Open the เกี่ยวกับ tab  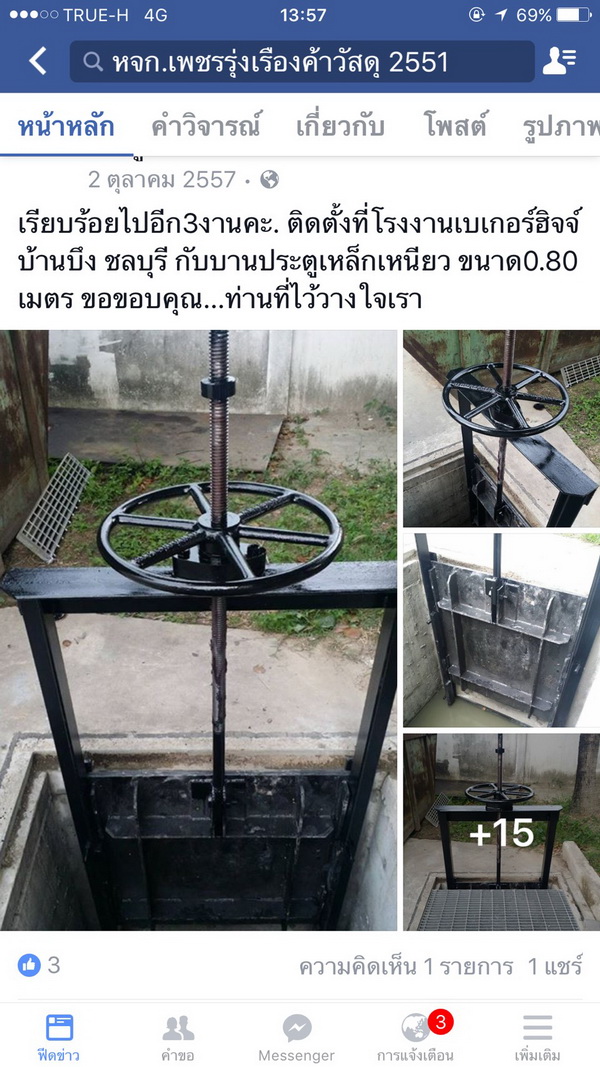tap(340, 127)
